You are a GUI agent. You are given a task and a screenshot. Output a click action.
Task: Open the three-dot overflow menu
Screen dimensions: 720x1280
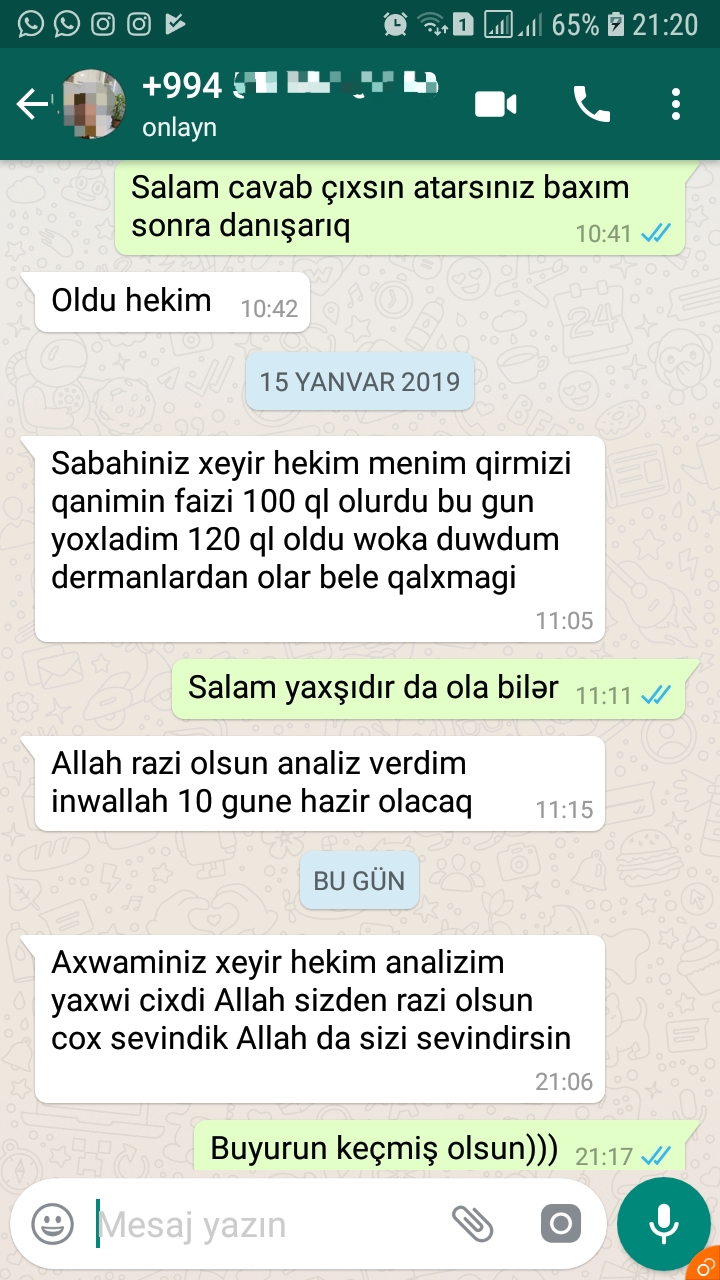coord(676,104)
